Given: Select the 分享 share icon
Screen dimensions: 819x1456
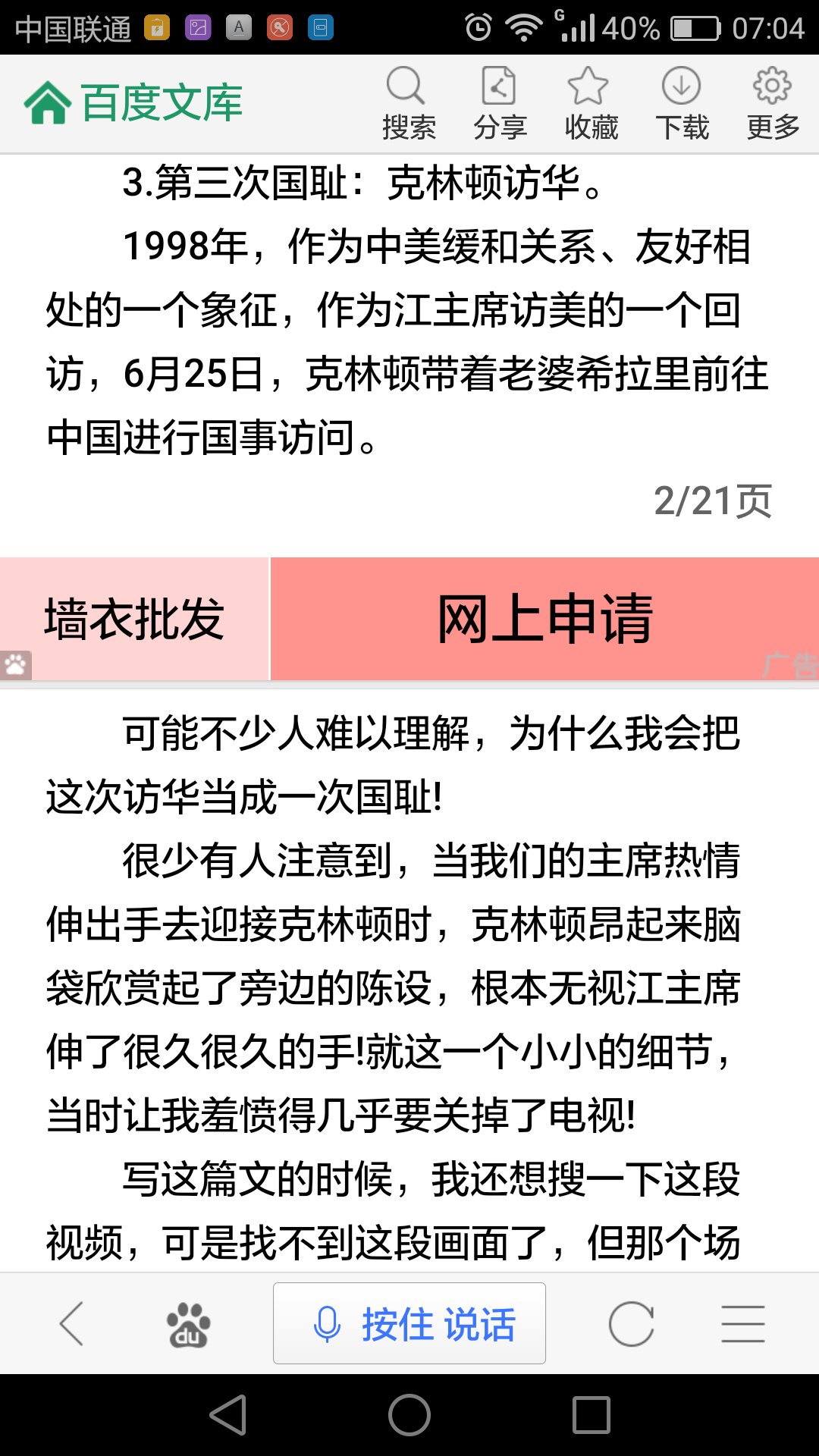Looking at the screenshot, I should [499, 102].
